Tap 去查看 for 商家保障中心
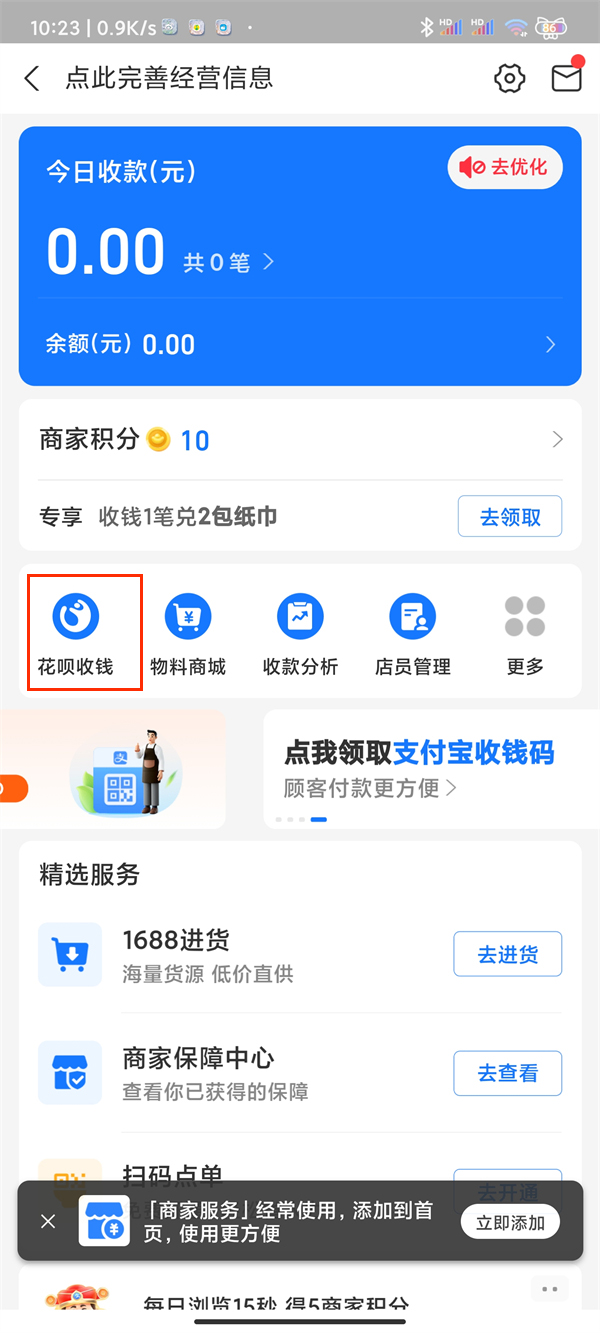Viewport: 600px width, 1333px height. 507,1073
